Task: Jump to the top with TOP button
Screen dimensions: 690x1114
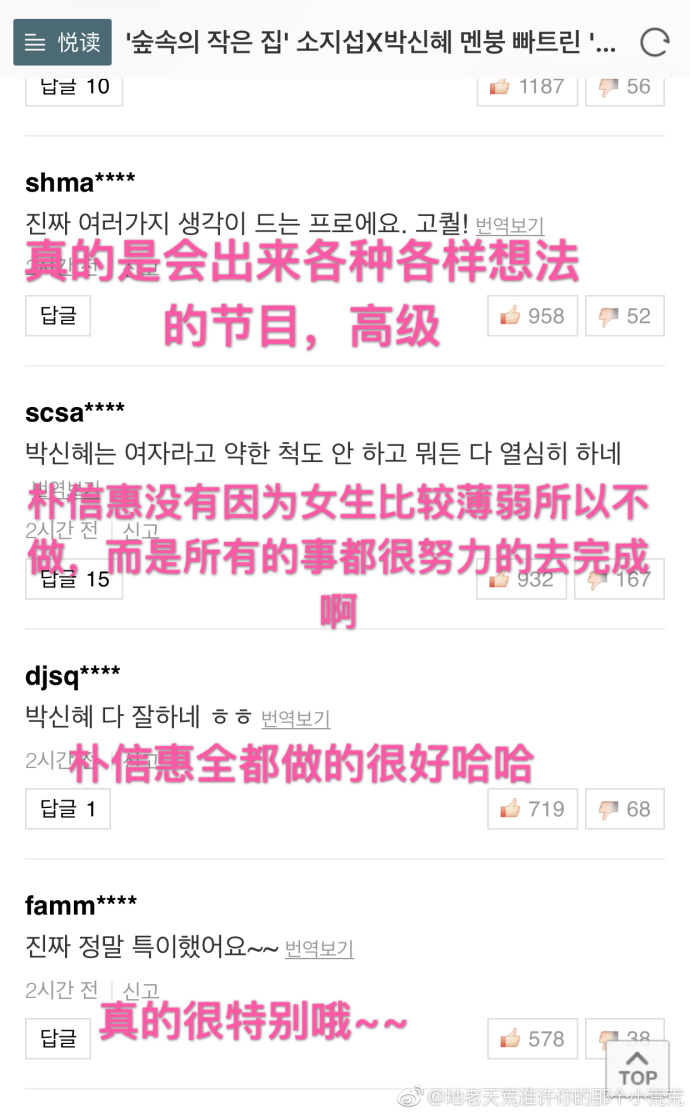Action: tap(638, 1066)
